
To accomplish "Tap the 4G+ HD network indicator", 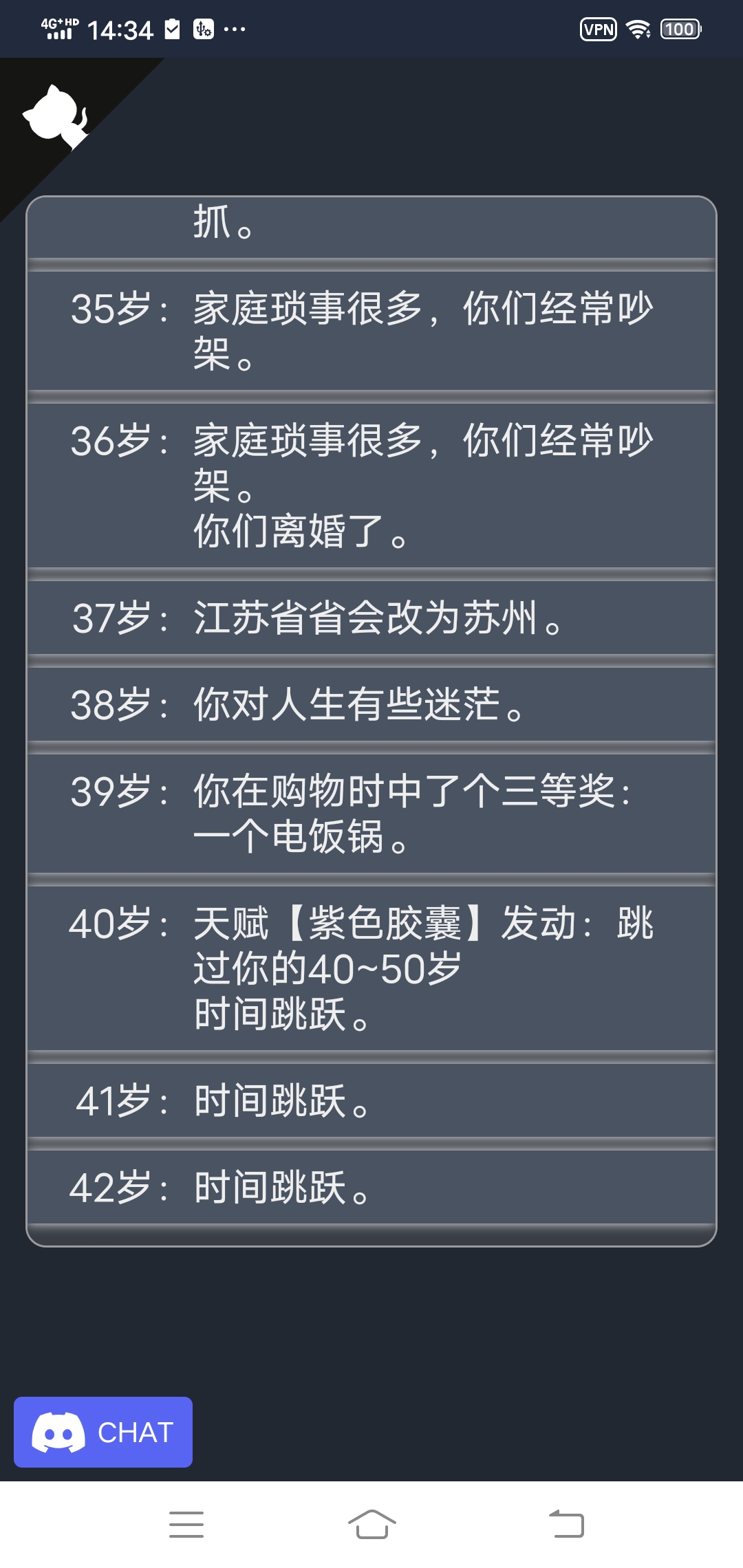I will 58,28.
